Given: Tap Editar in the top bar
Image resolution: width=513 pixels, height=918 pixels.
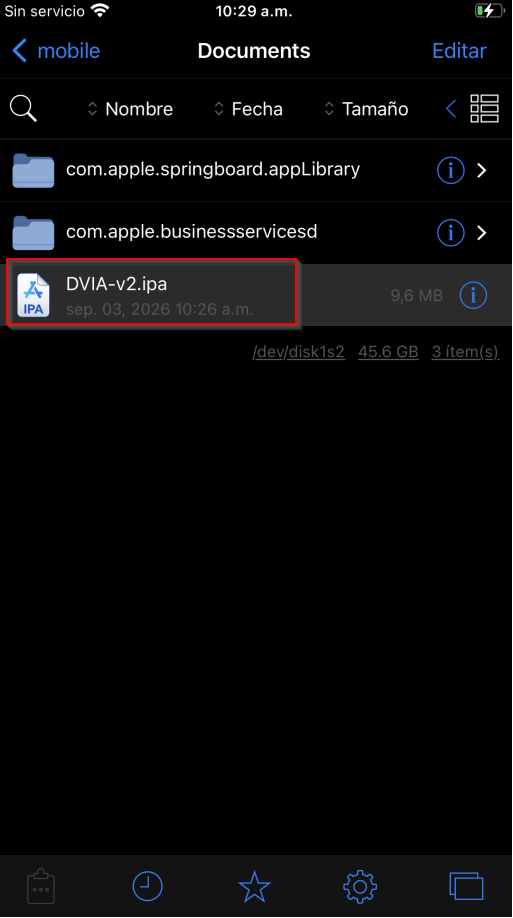Looking at the screenshot, I should tap(459, 51).
